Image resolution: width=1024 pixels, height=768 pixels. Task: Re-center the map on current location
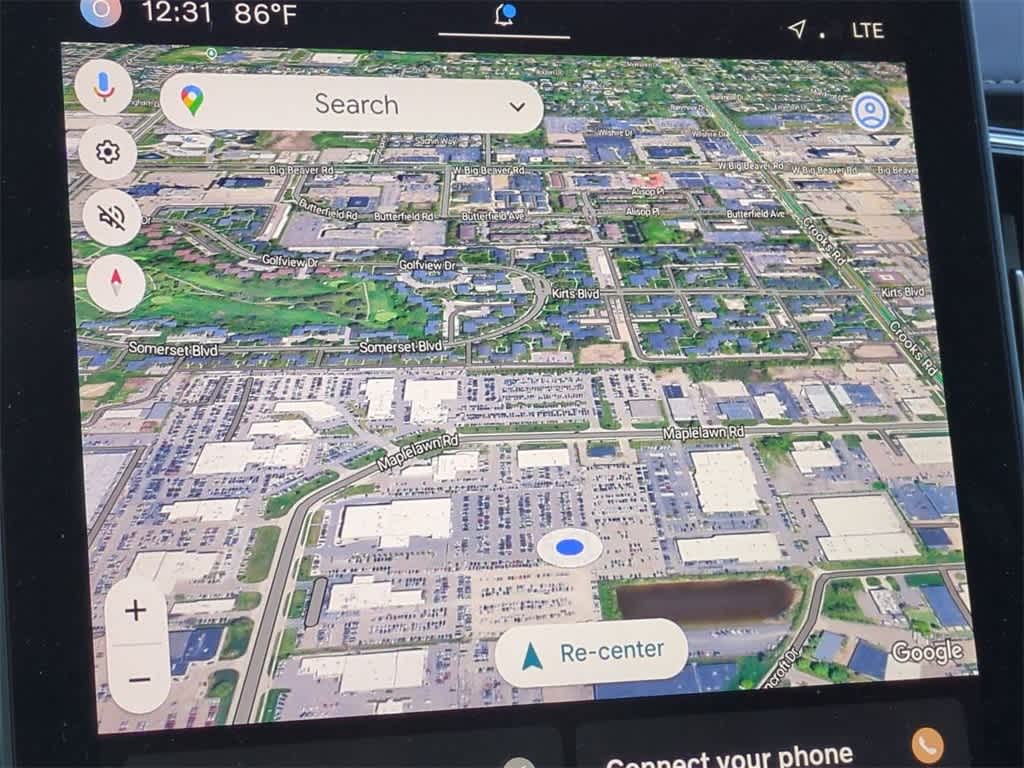592,654
